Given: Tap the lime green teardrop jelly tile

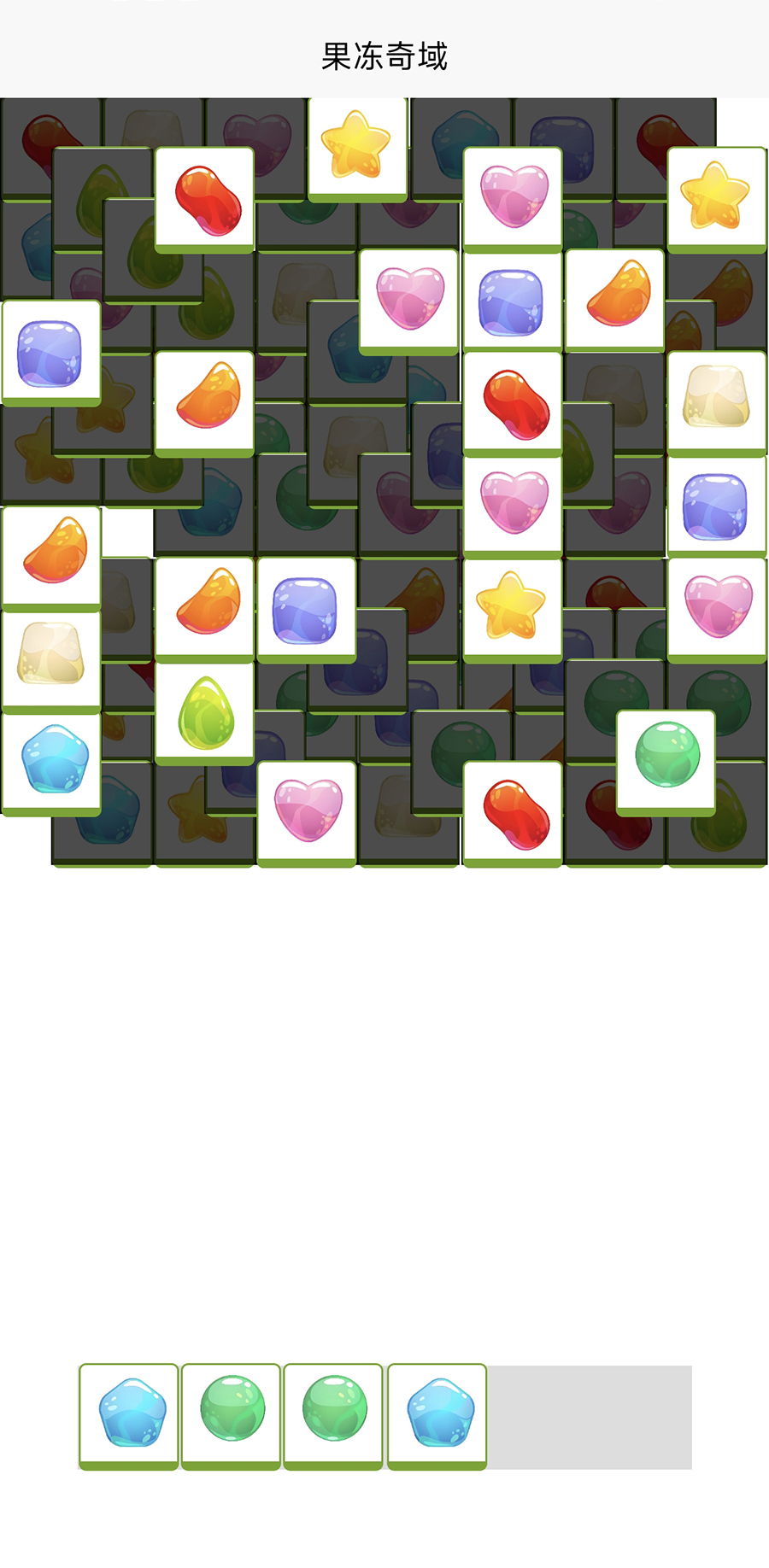Looking at the screenshot, I should [x=205, y=712].
